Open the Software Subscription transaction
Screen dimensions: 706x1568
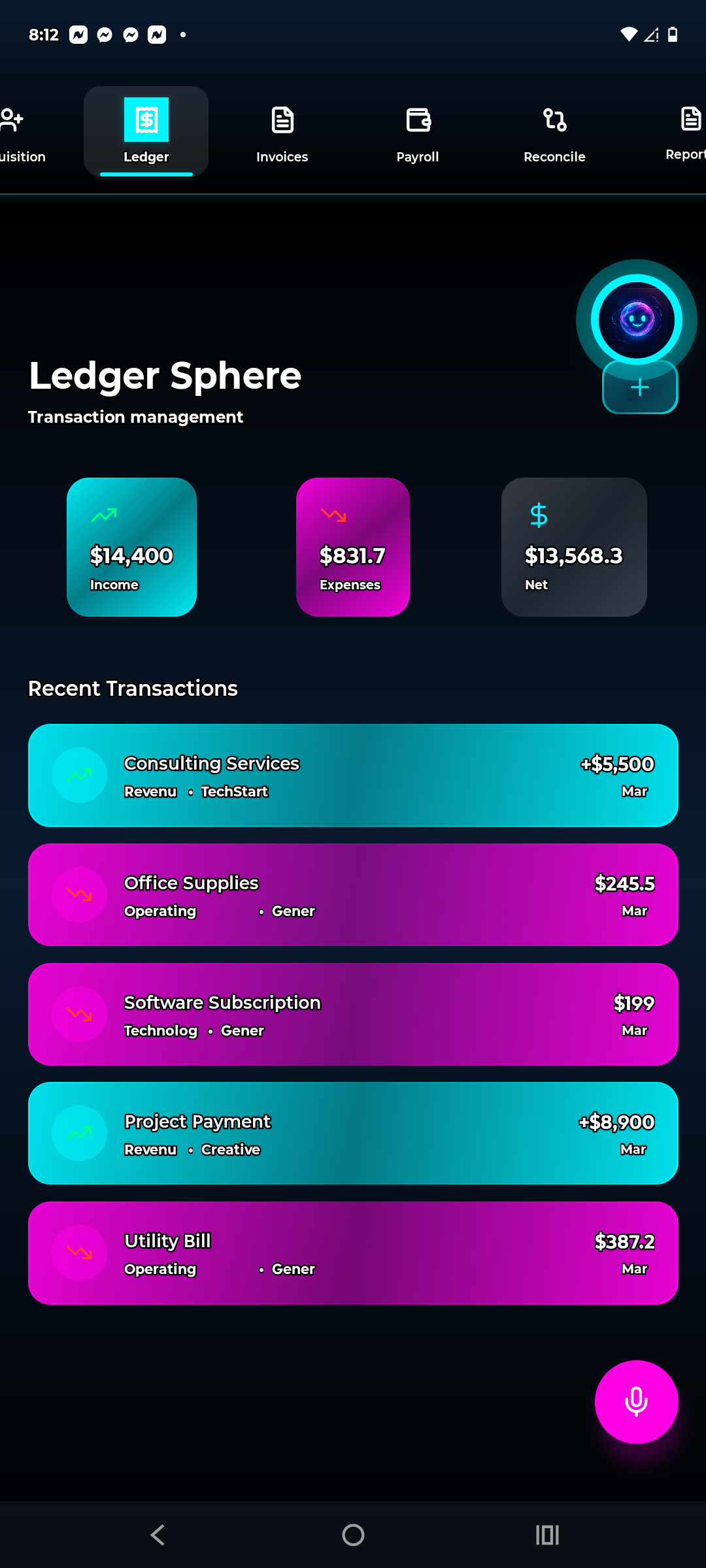click(x=353, y=1014)
